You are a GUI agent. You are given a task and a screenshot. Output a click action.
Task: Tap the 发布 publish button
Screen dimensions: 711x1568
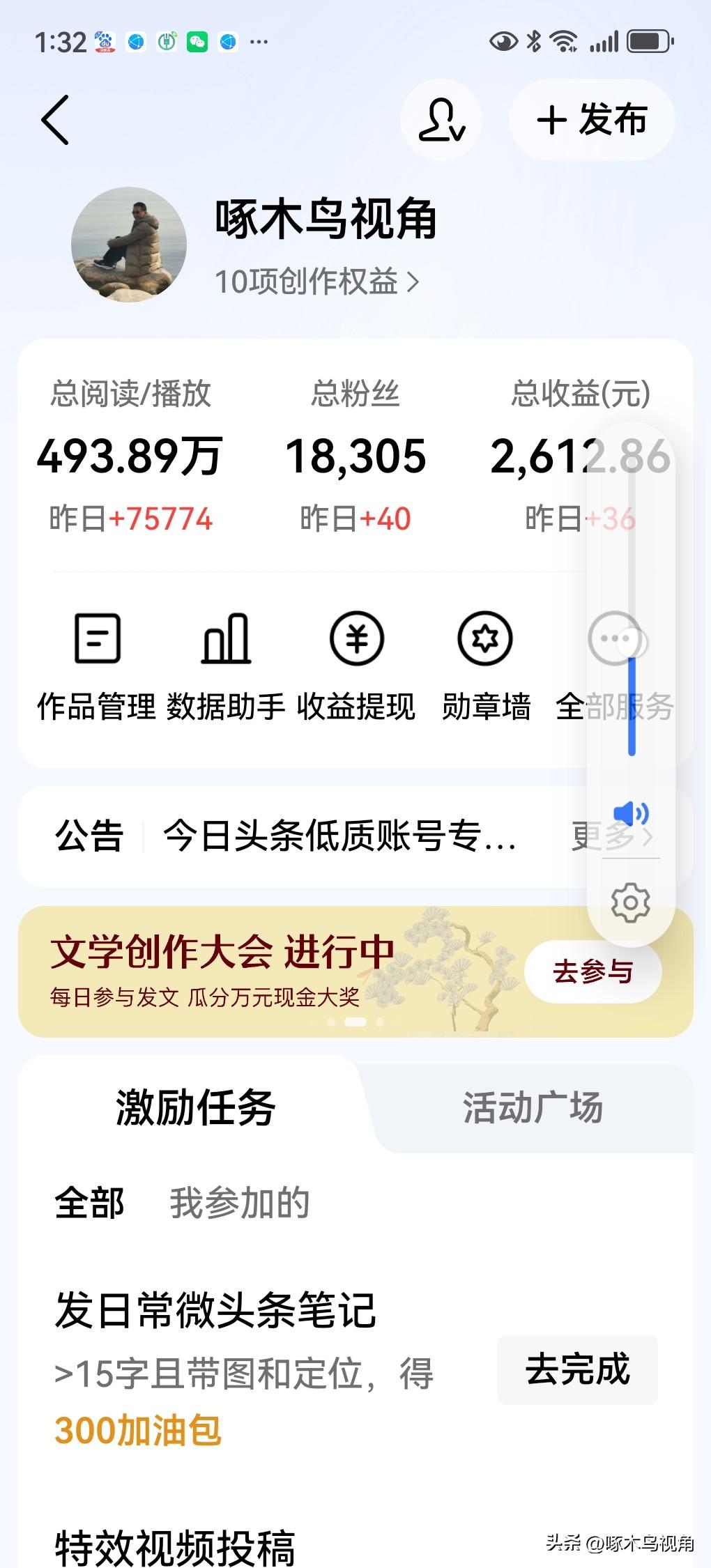pos(591,120)
